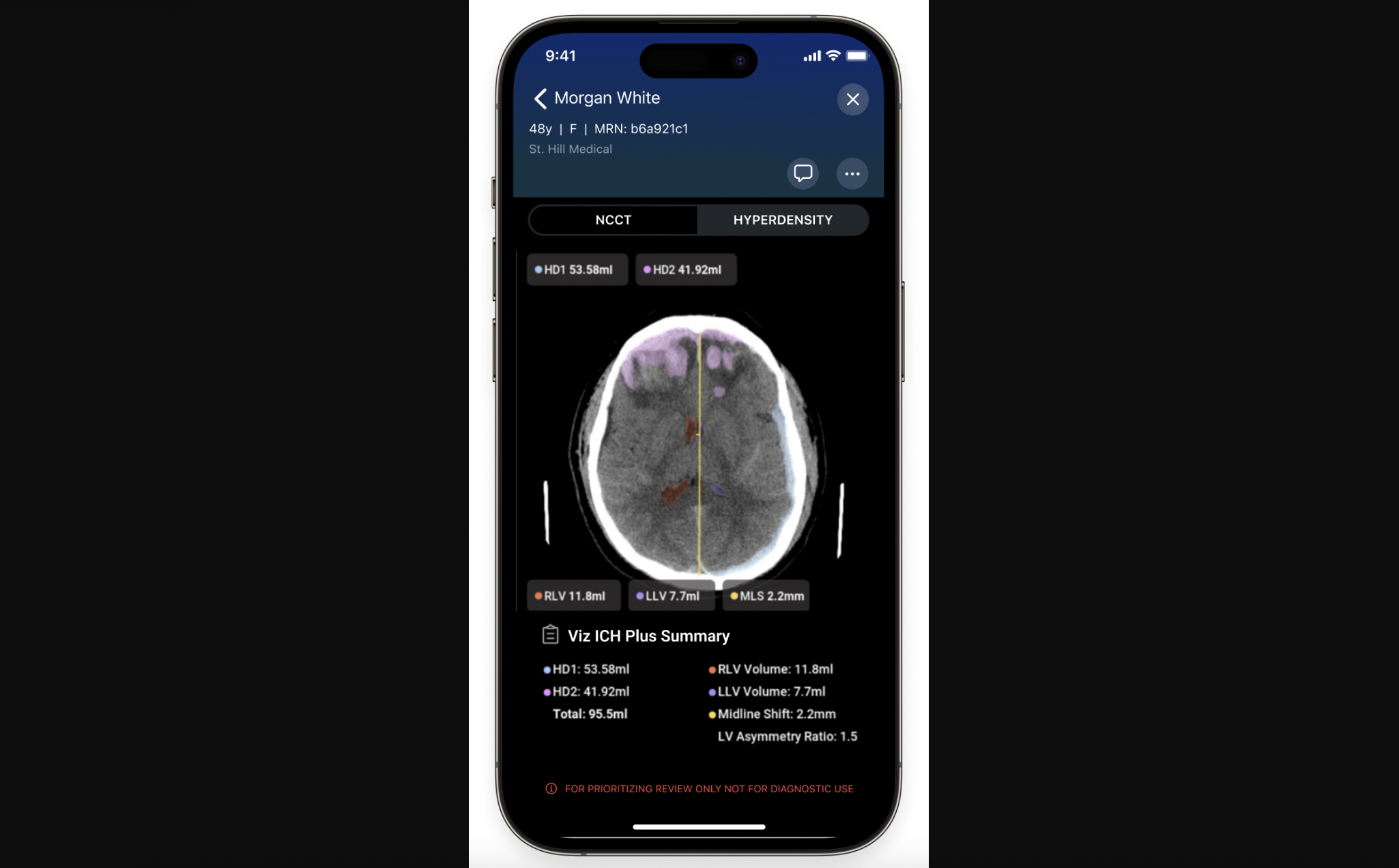Screen dimensions: 1399x868
Task: Open the comments chat bubble
Action: [803, 173]
